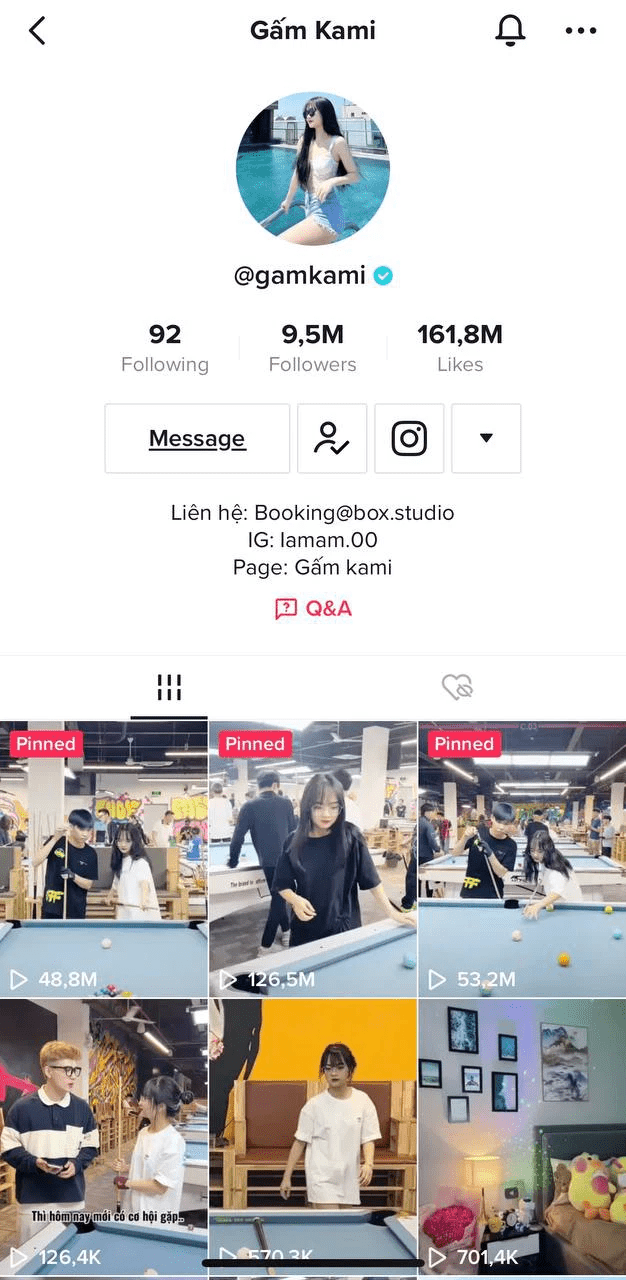
Task: Open the bedroom video with 701,4K views
Action: tap(522, 1135)
